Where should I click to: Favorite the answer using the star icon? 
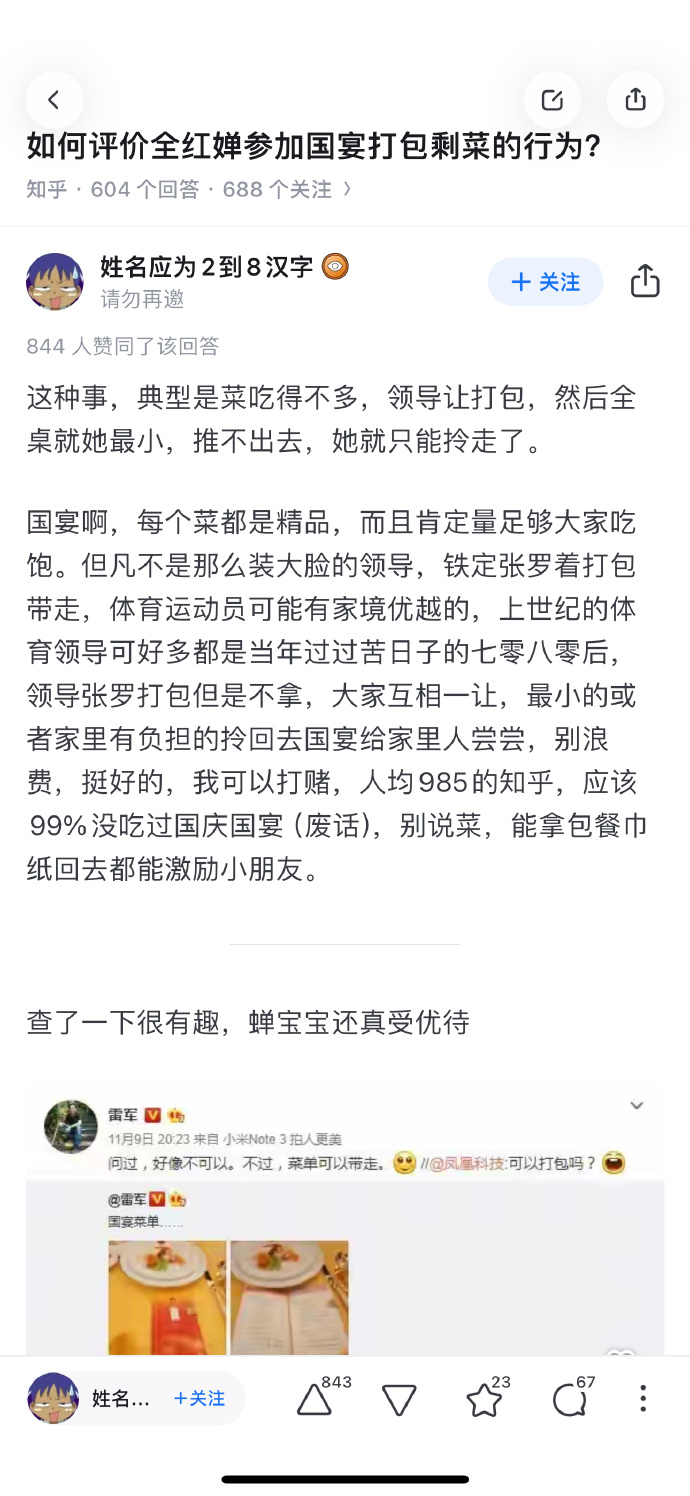click(x=487, y=1398)
